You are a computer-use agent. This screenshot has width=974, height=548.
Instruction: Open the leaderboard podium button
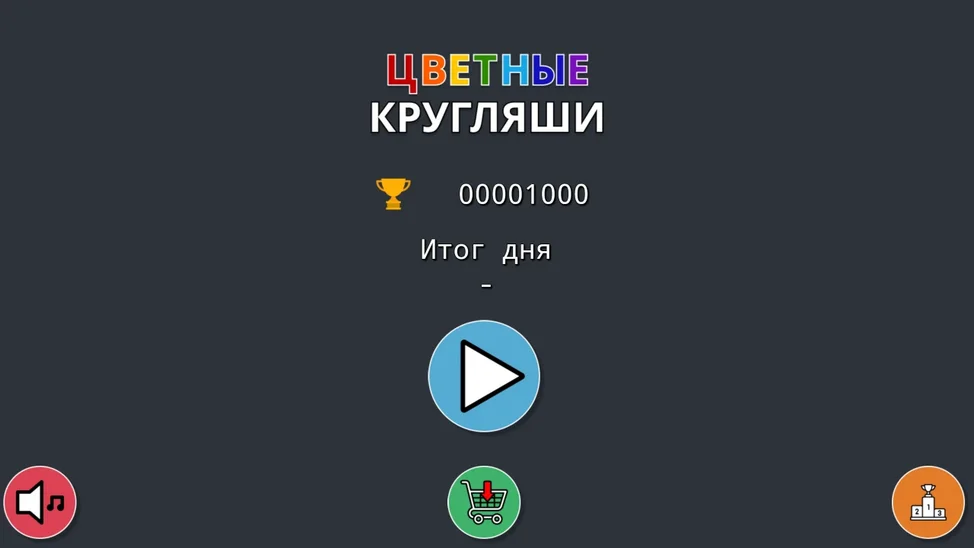pyautogui.click(x=928, y=502)
